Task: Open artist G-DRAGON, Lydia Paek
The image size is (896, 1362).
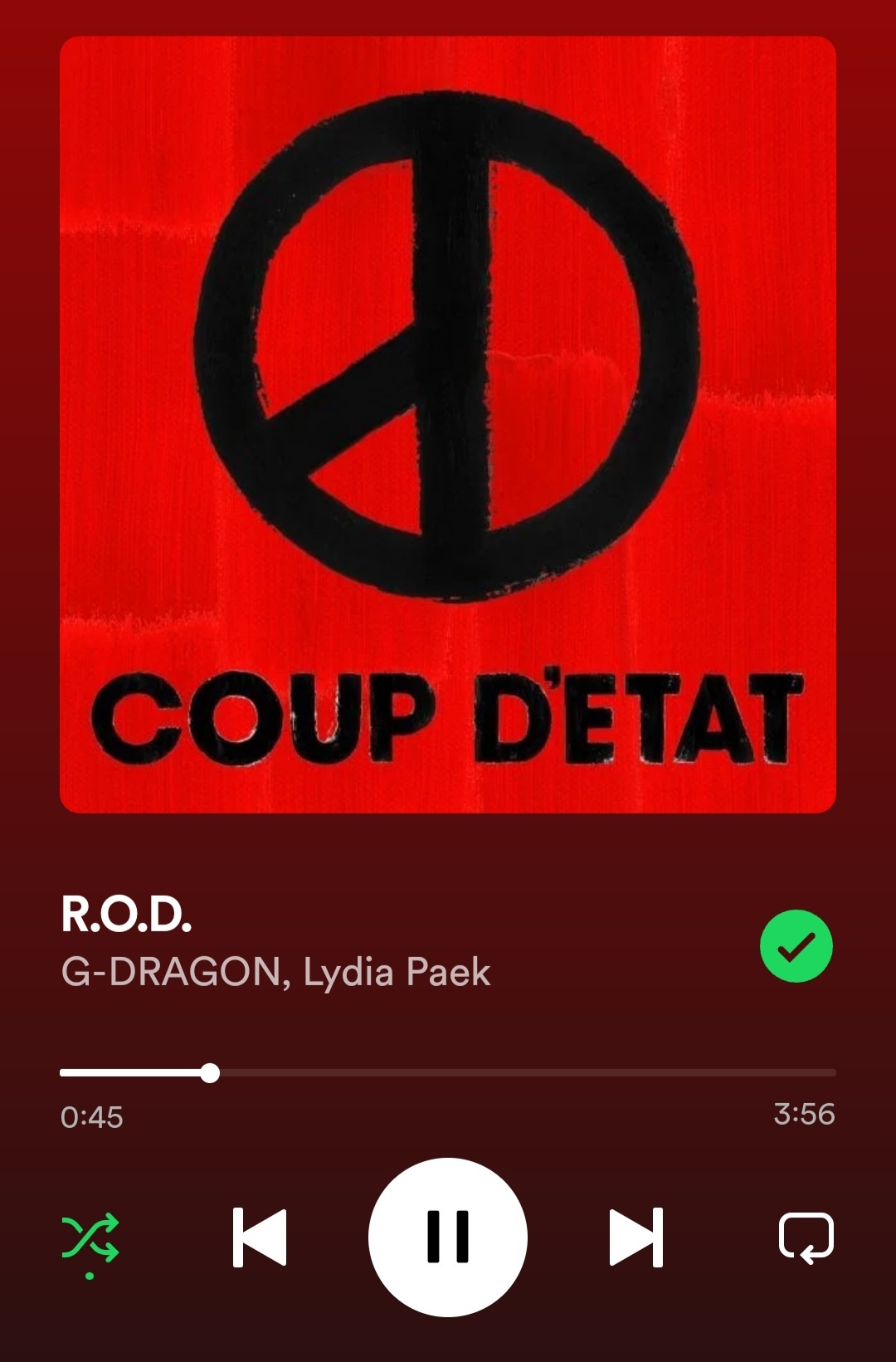Action: pos(275,972)
